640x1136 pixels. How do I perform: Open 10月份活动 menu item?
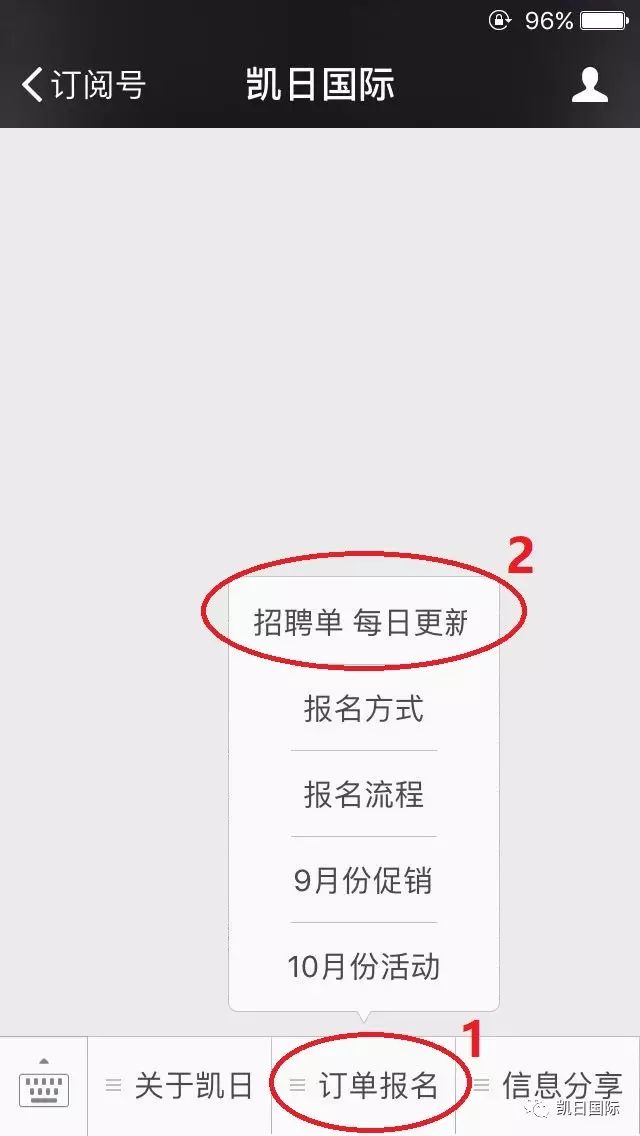click(364, 967)
